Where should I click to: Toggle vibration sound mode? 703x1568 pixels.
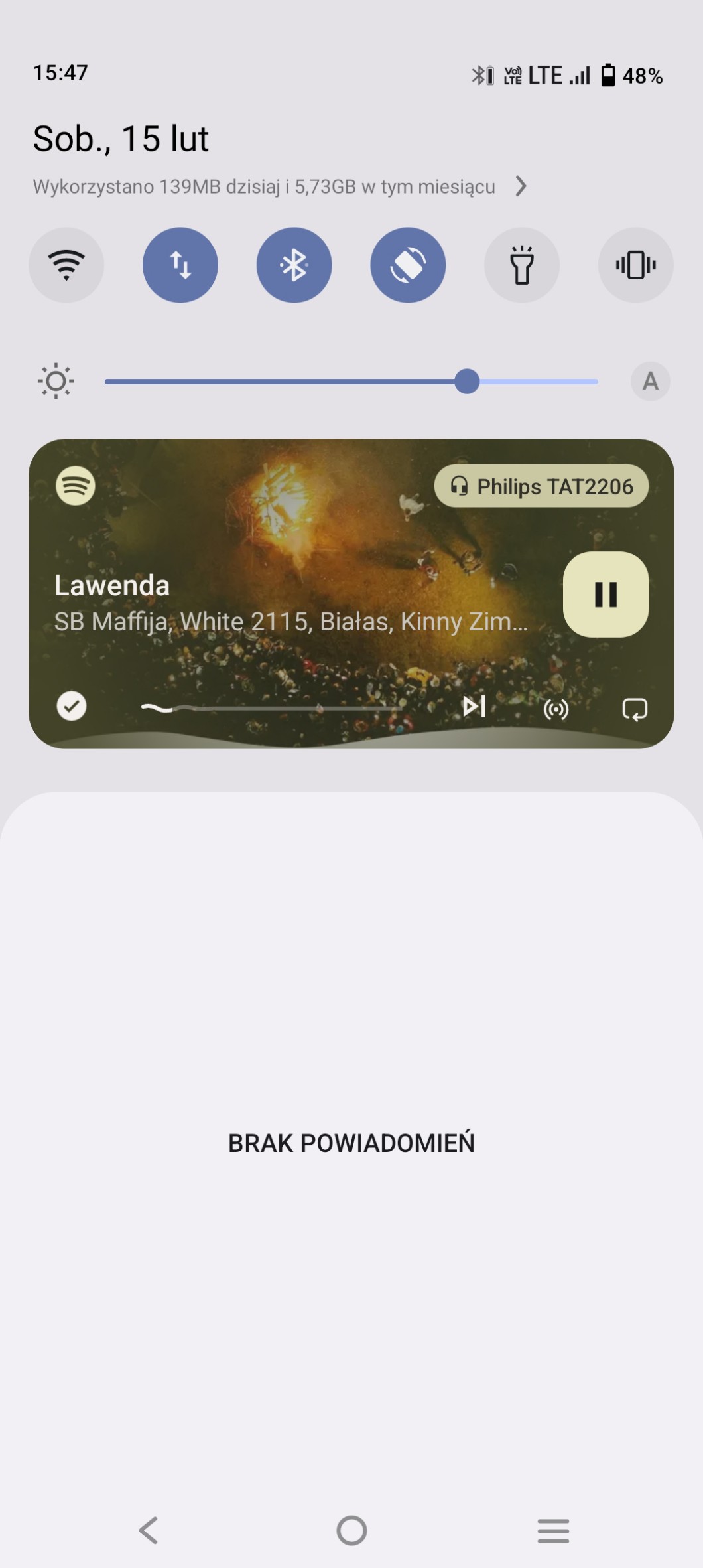tap(635, 265)
